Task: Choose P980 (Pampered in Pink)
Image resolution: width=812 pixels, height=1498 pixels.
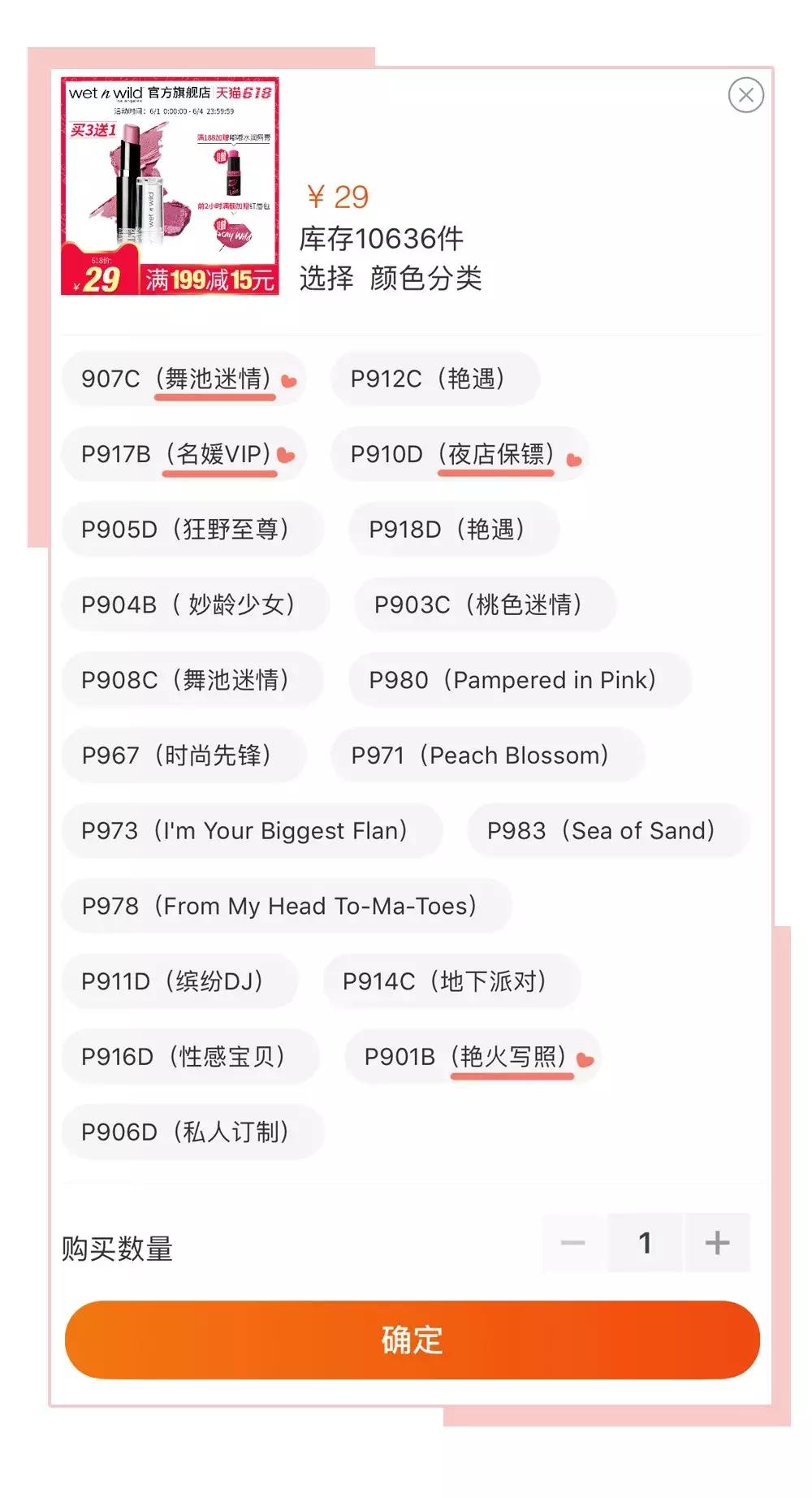Action: pos(520,680)
